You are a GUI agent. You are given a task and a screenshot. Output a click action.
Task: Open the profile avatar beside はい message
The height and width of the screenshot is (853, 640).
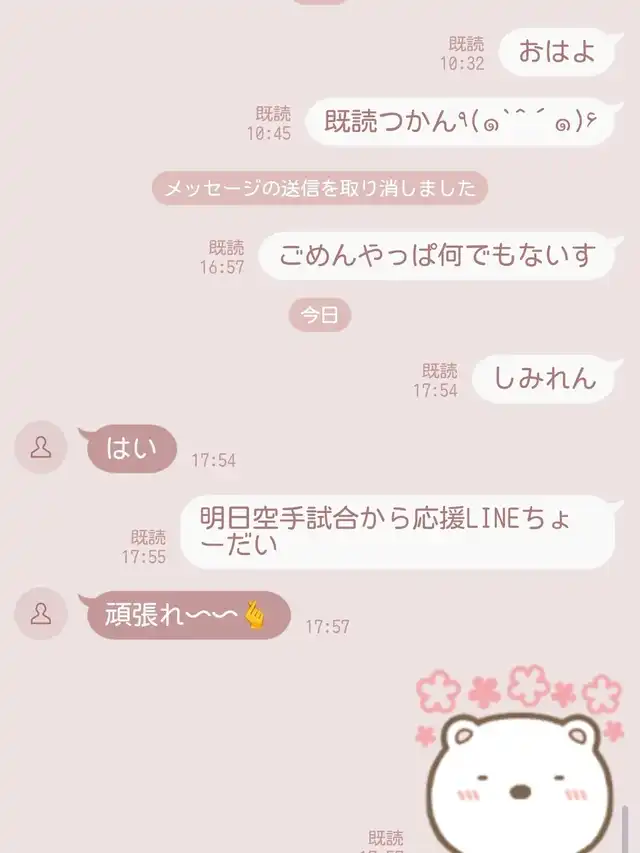tap(41, 447)
